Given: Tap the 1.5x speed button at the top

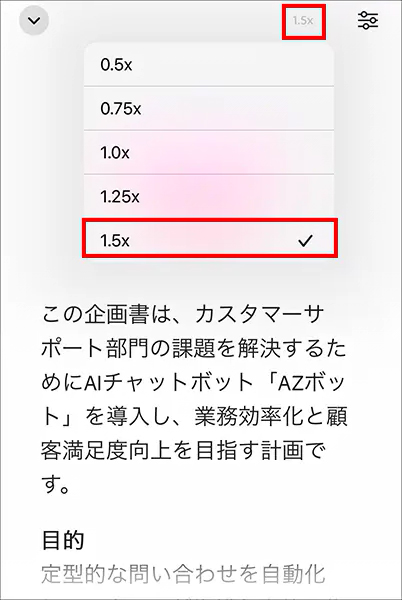Looking at the screenshot, I should click(303, 21).
